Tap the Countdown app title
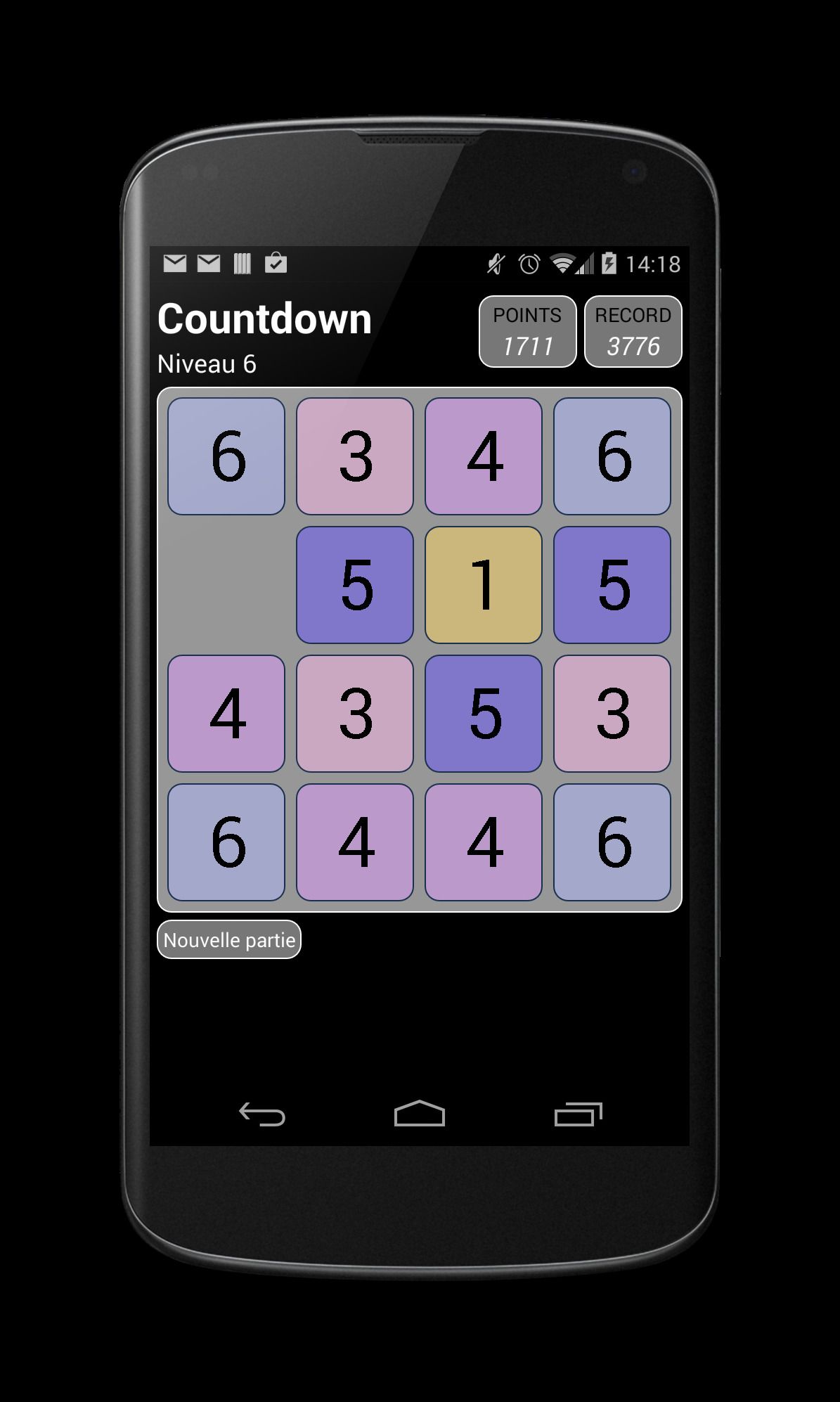Screen dimensions: 840x1402 [264, 317]
